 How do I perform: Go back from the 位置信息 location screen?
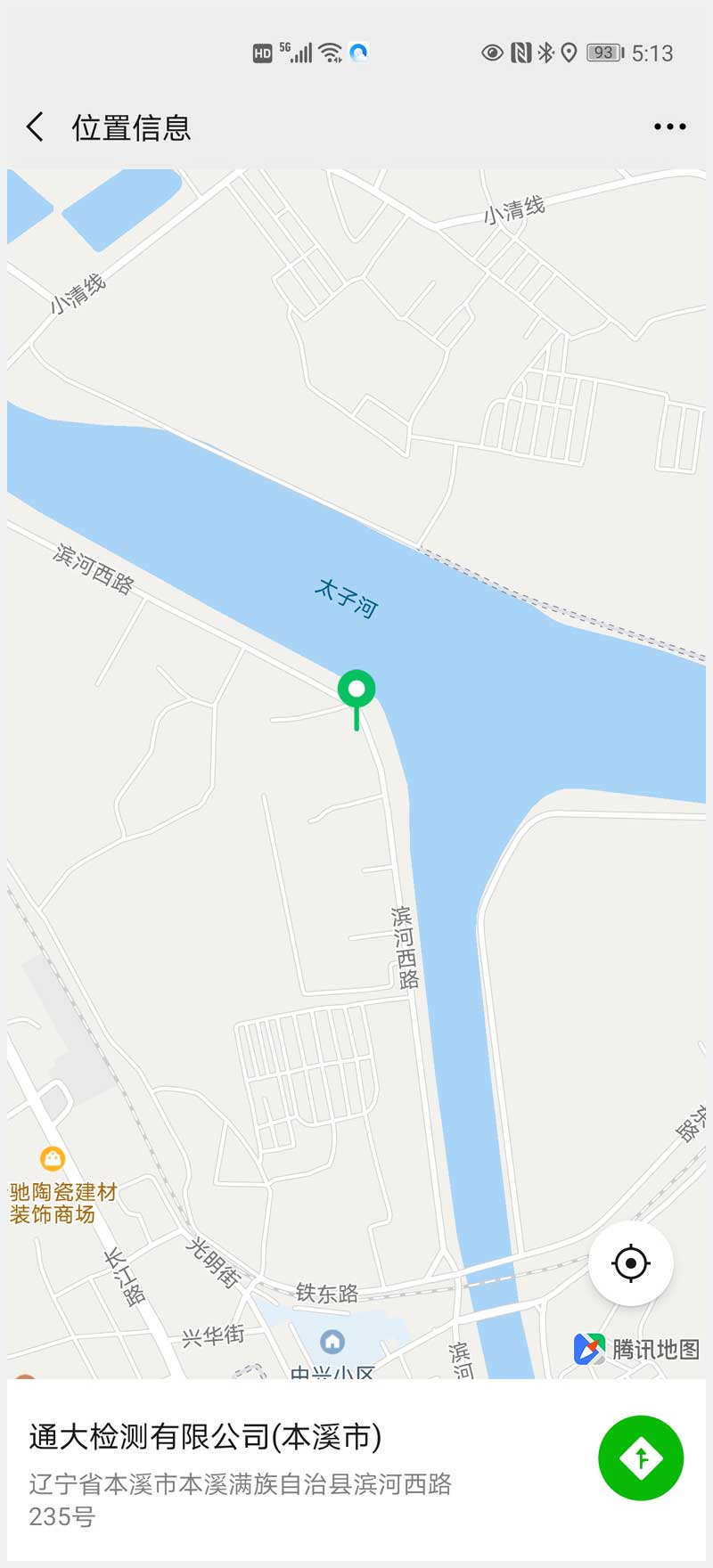[35, 127]
